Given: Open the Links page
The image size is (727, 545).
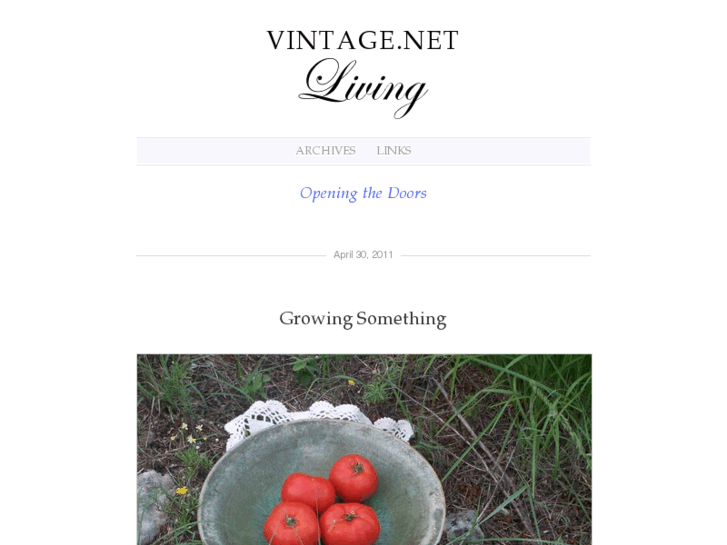Looking at the screenshot, I should click(x=393, y=151).
